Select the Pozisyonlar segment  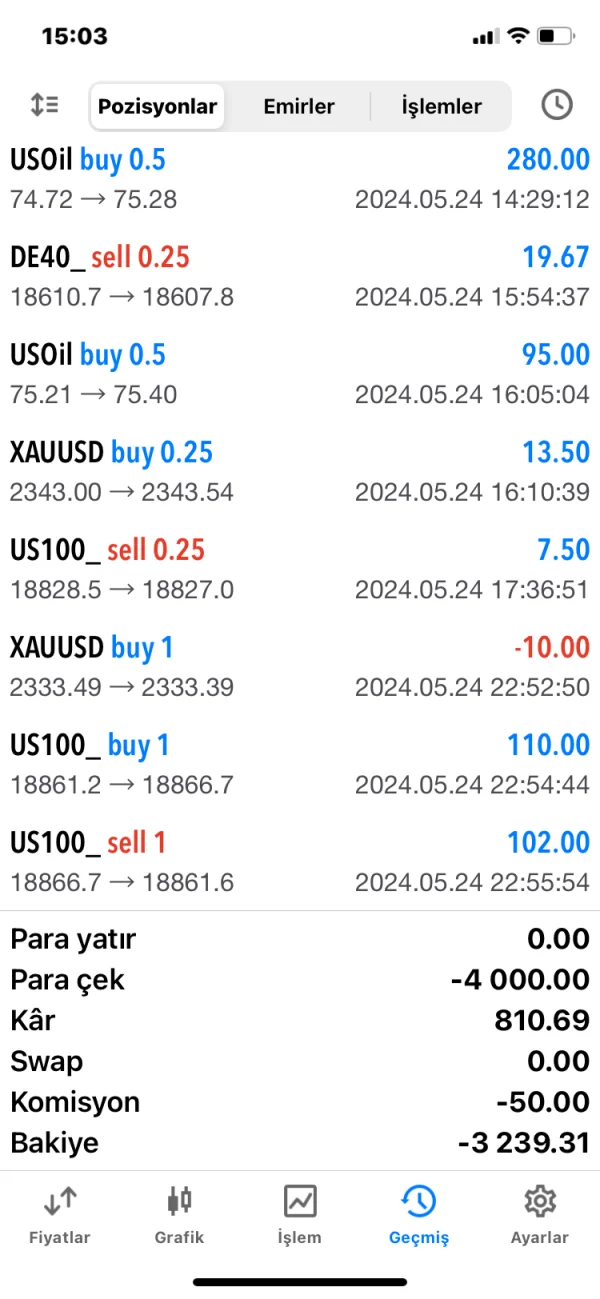pyautogui.click(x=157, y=106)
